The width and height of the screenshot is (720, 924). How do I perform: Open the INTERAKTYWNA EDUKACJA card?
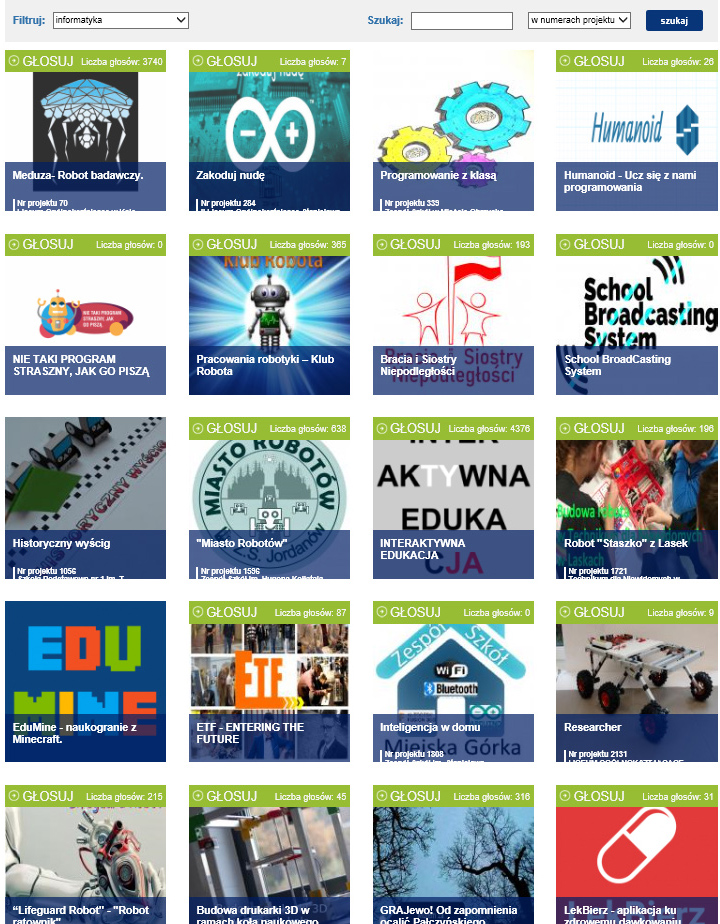point(453,548)
